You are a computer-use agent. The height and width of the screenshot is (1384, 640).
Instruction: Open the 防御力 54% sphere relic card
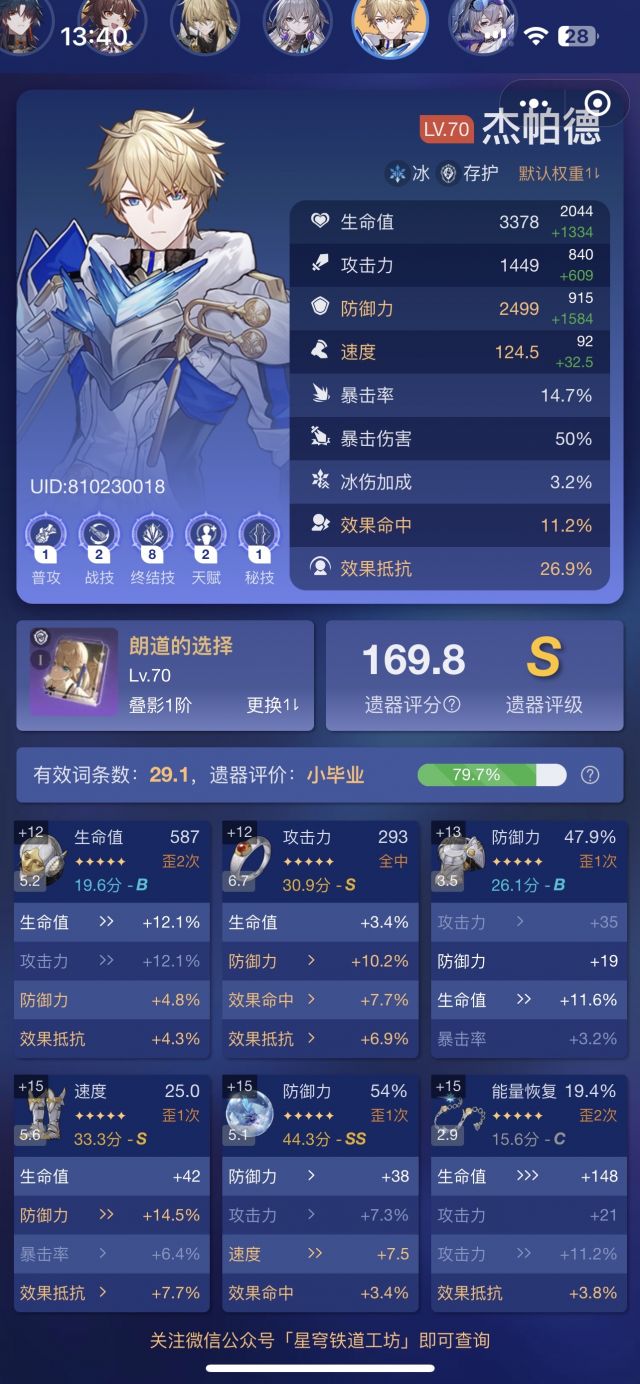[320, 1193]
